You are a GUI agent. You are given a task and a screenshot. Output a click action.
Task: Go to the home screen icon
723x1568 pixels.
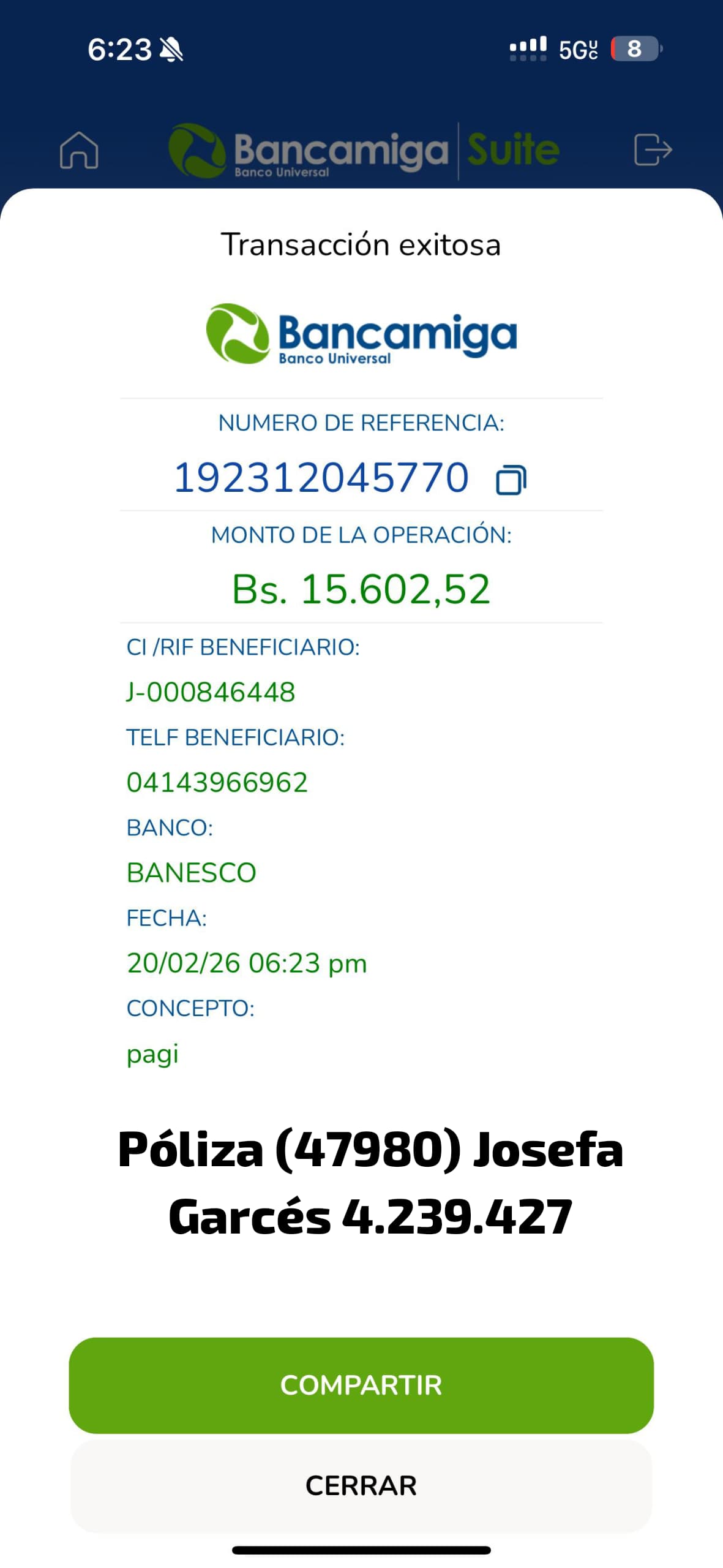click(x=79, y=149)
